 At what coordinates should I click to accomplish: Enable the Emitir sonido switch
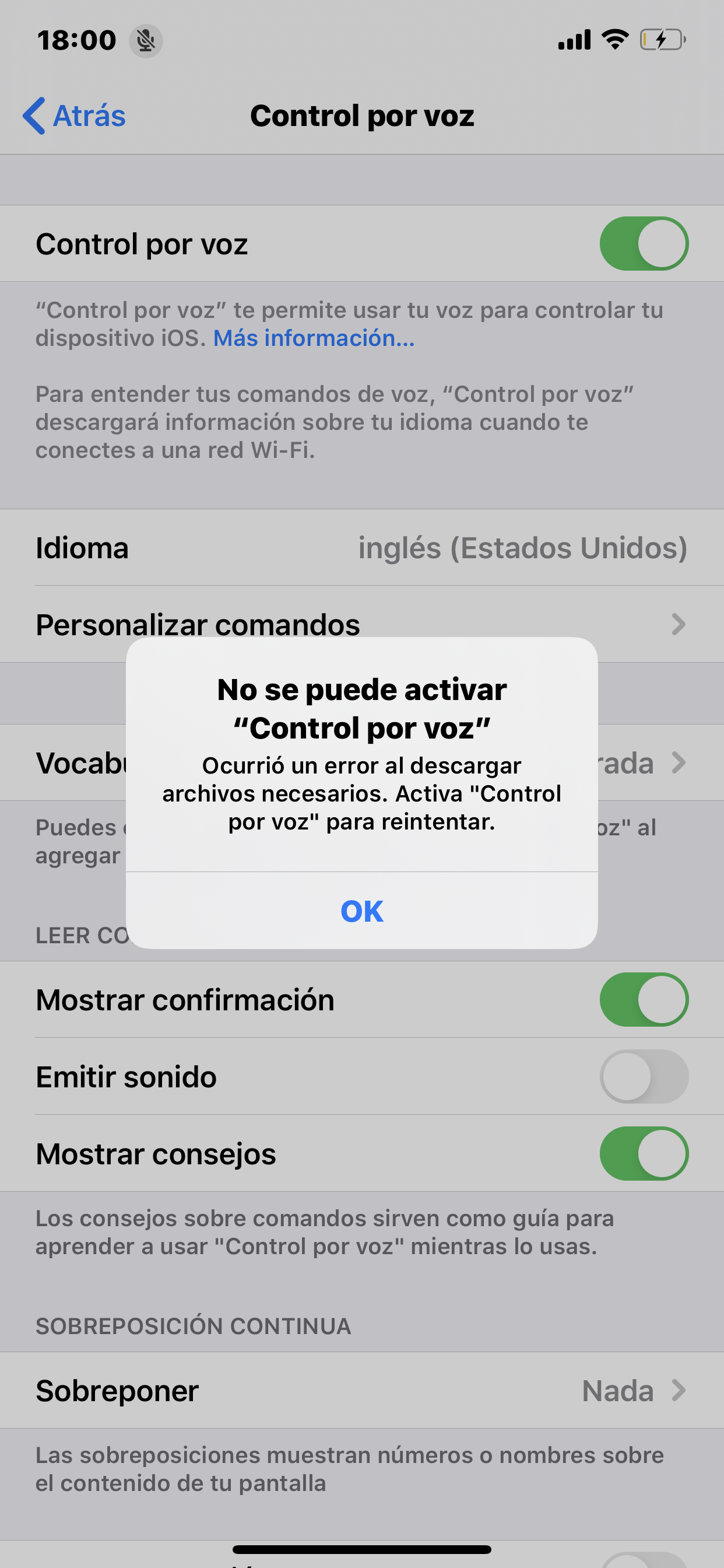[x=644, y=1076]
